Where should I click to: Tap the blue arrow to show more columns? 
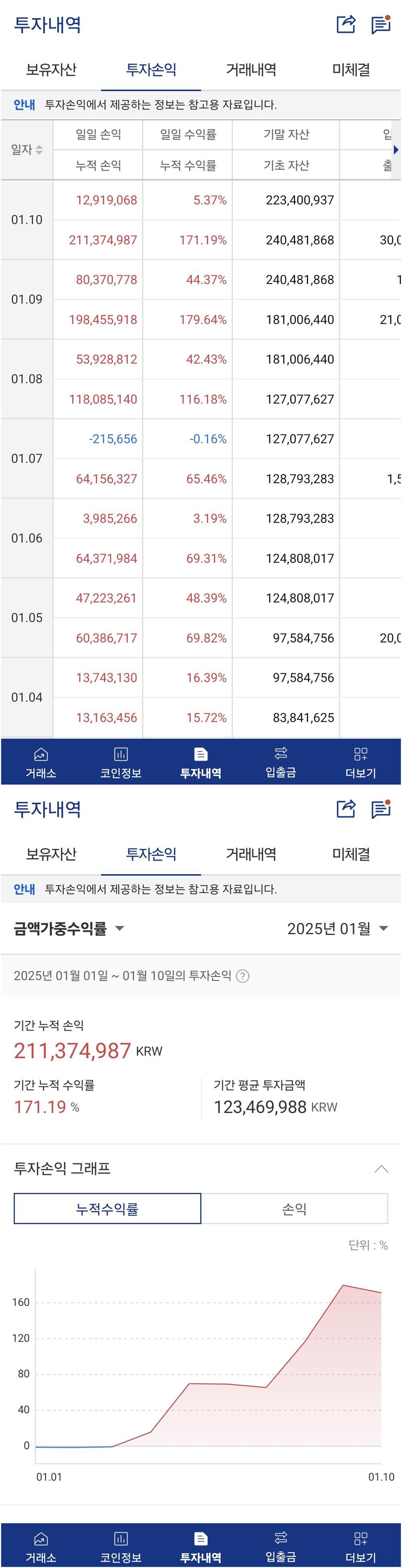(x=396, y=150)
